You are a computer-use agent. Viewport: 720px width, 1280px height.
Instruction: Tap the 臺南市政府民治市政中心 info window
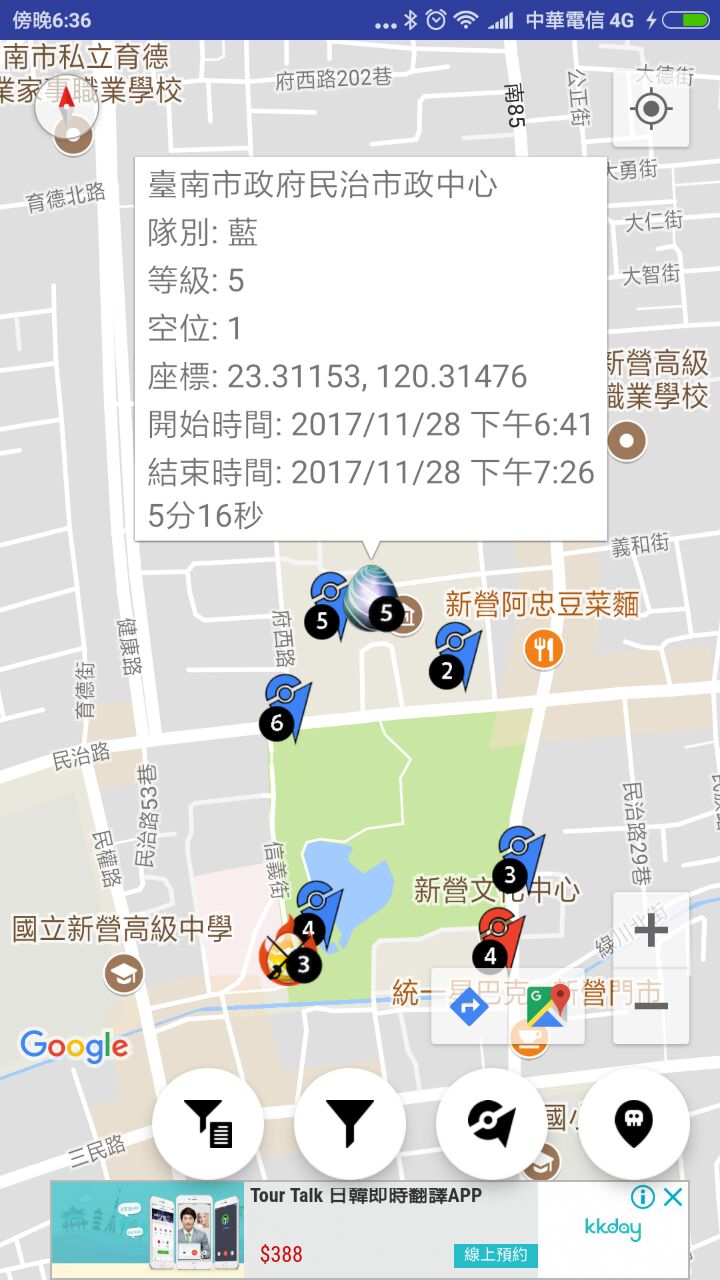(370, 350)
